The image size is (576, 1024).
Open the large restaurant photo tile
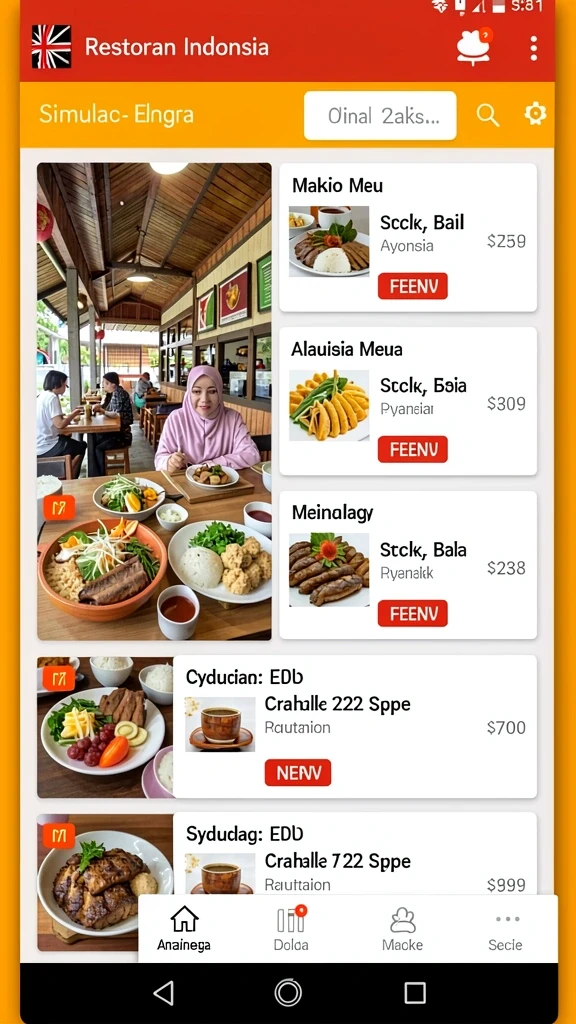[x=154, y=401]
